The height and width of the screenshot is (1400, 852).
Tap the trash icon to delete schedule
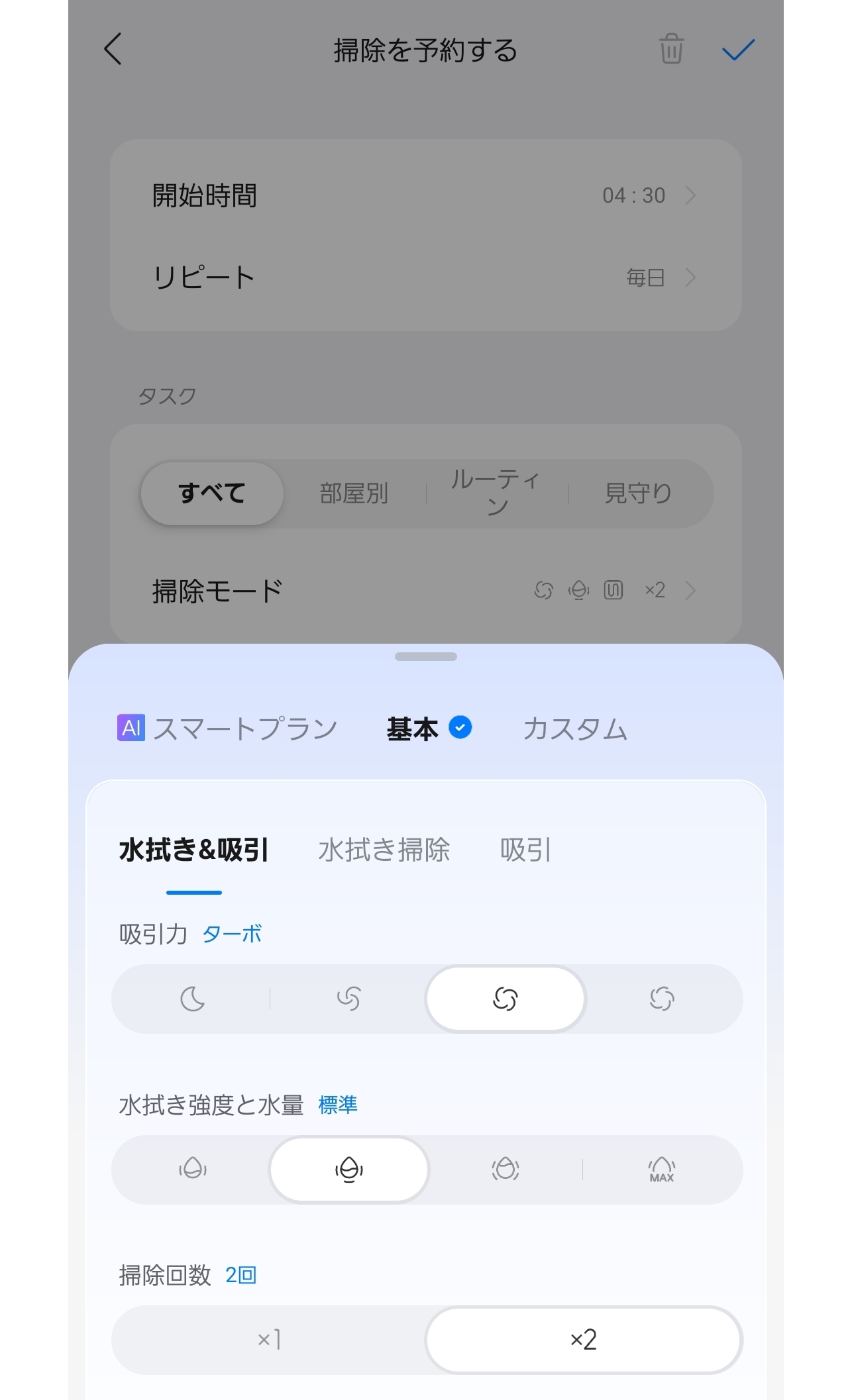click(x=670, y=49)
